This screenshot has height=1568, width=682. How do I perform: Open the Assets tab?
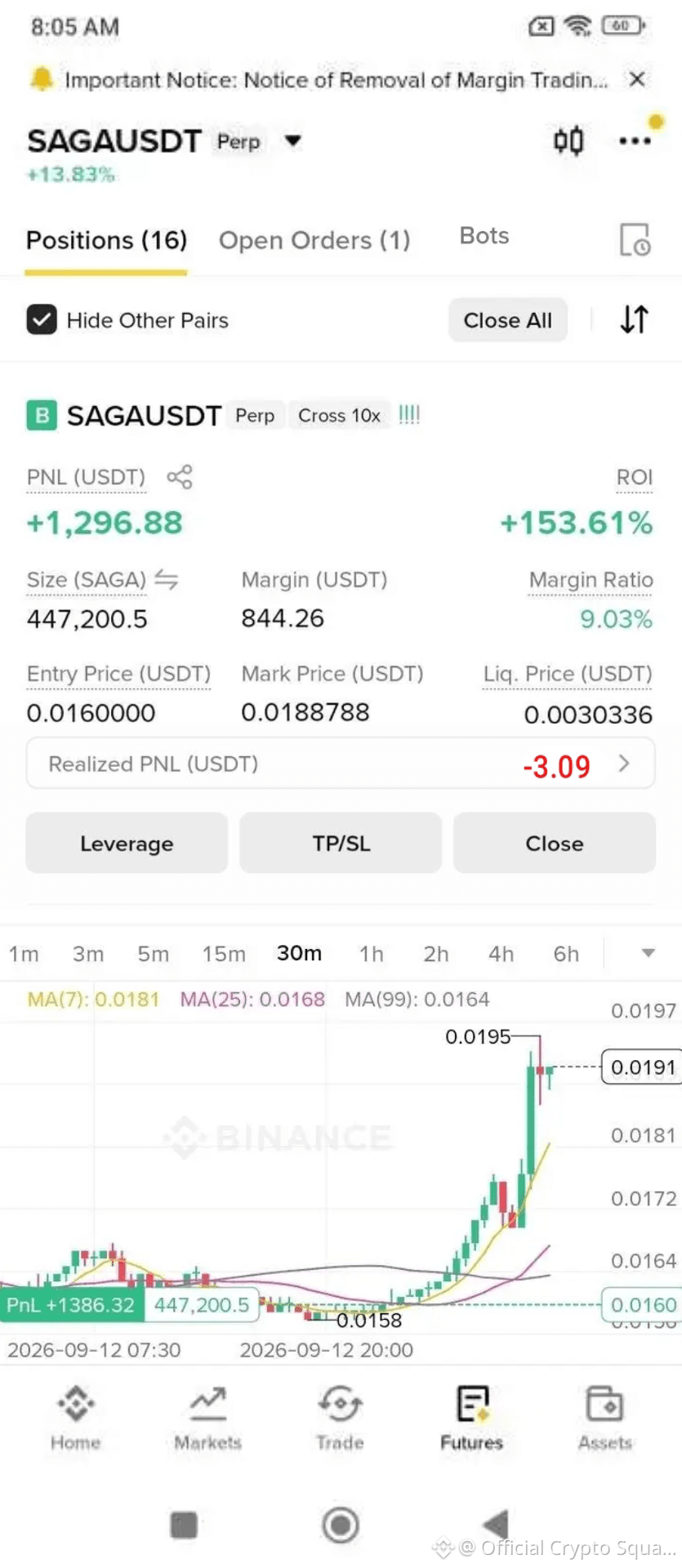605,1418
